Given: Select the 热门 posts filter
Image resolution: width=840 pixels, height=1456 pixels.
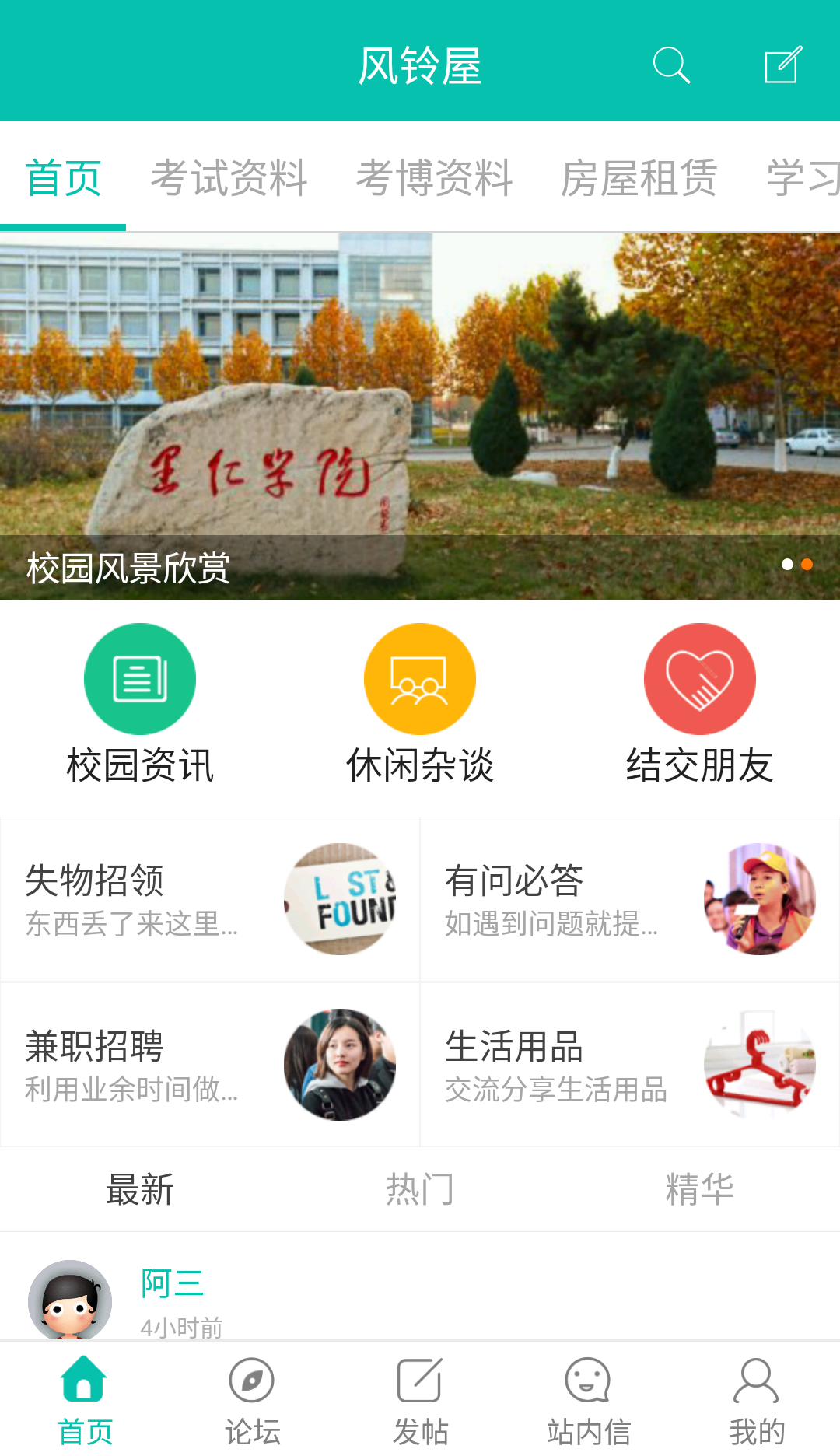Looking at the screenshot, I should coord(420,1189).
